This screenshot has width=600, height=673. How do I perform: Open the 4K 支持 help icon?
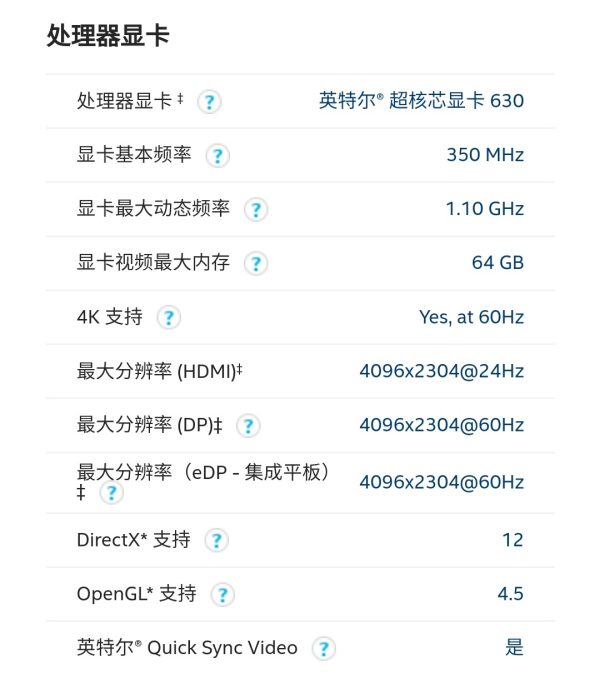tap(169, 318)
